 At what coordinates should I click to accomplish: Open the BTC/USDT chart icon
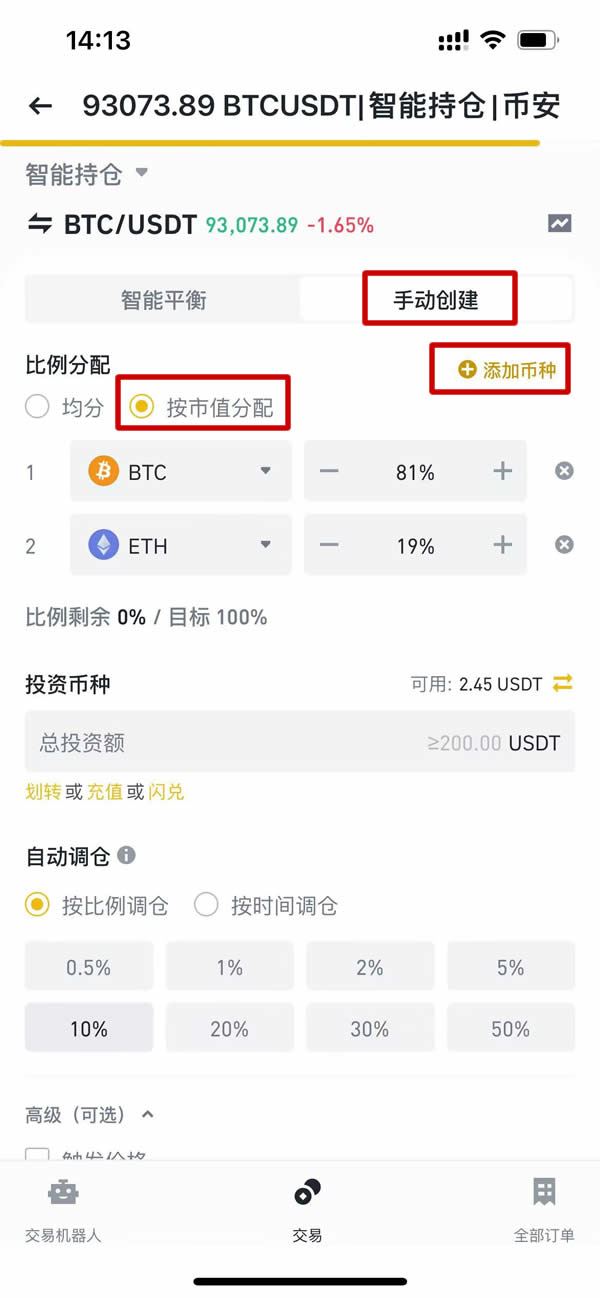(560, 223)
